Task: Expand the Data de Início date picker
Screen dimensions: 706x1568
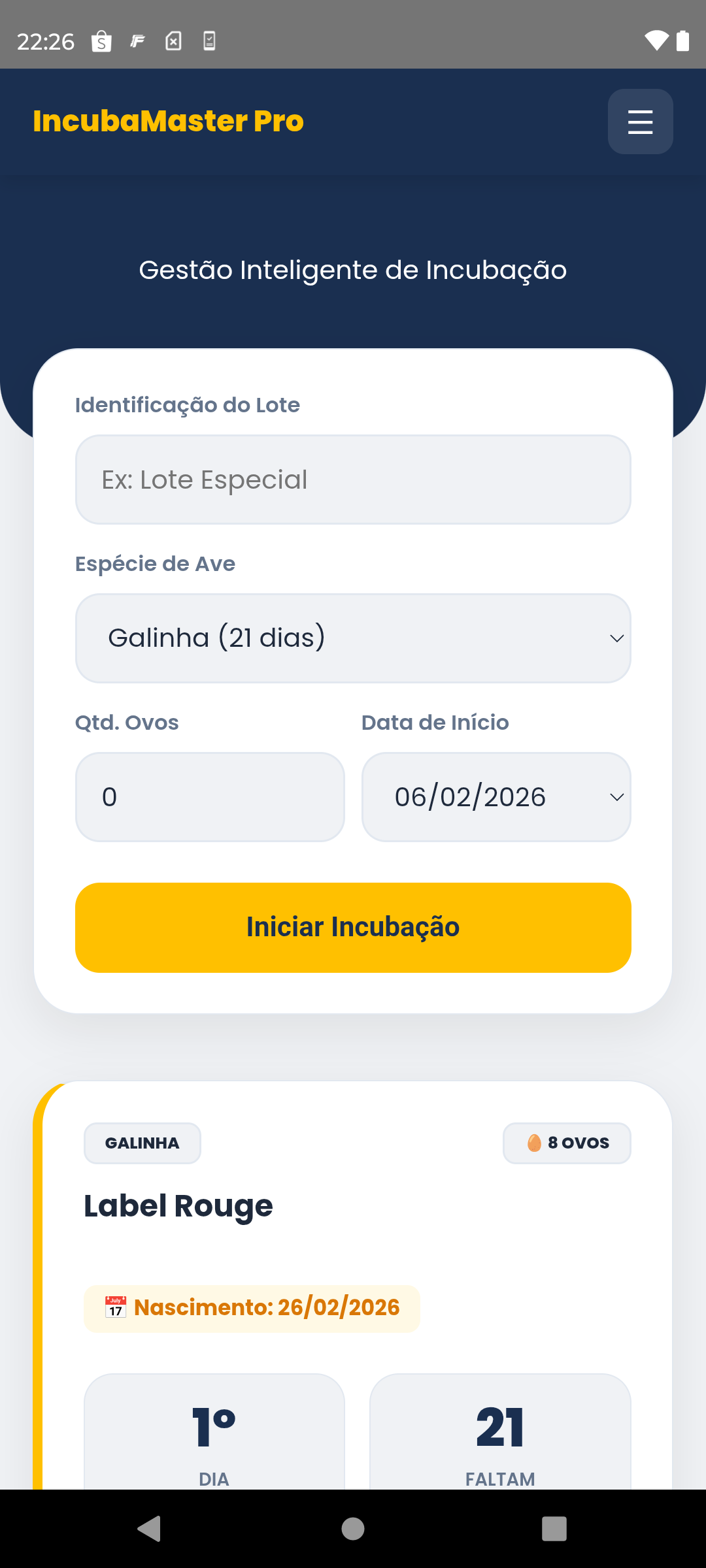Action: [x=496, y=796]
